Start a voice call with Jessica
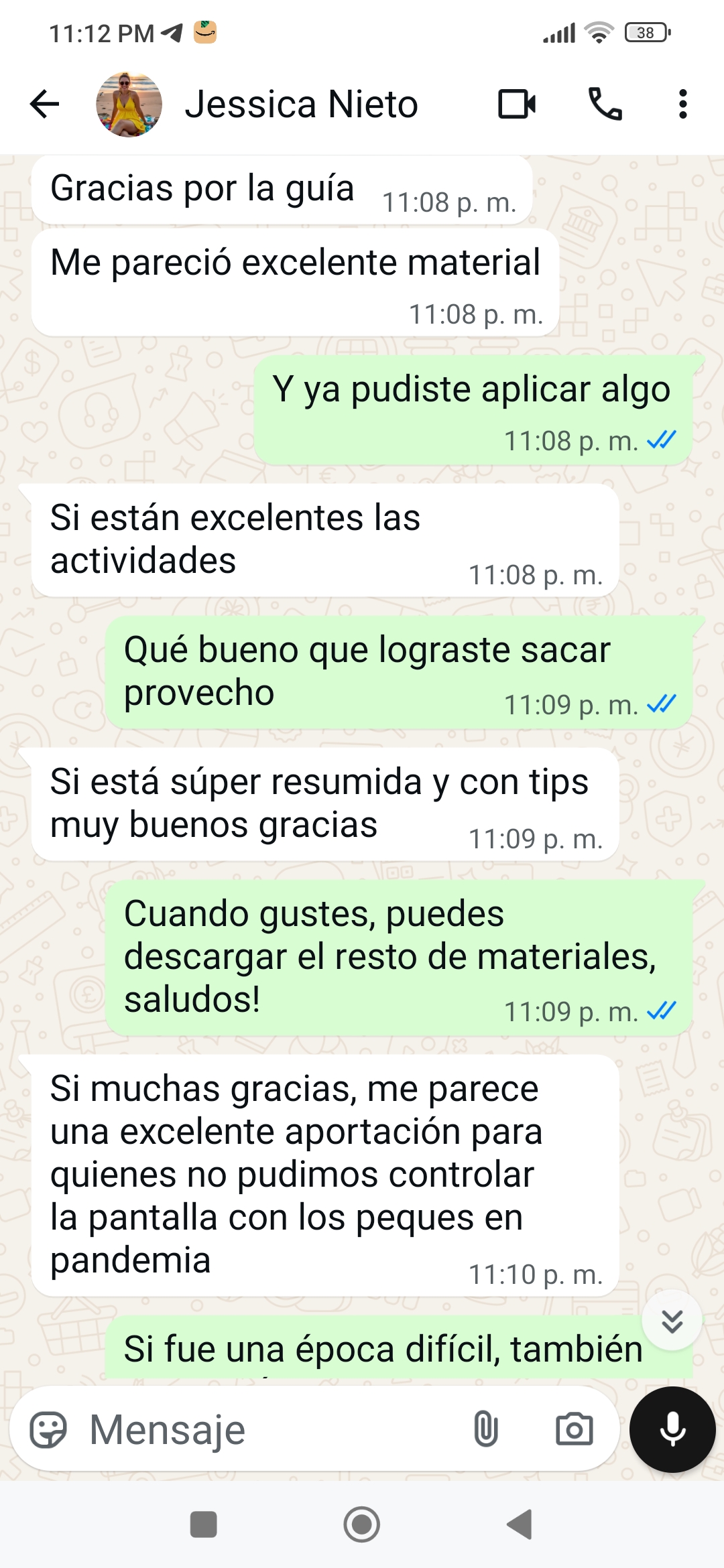Screen dimensions: 724x1568 605,105
